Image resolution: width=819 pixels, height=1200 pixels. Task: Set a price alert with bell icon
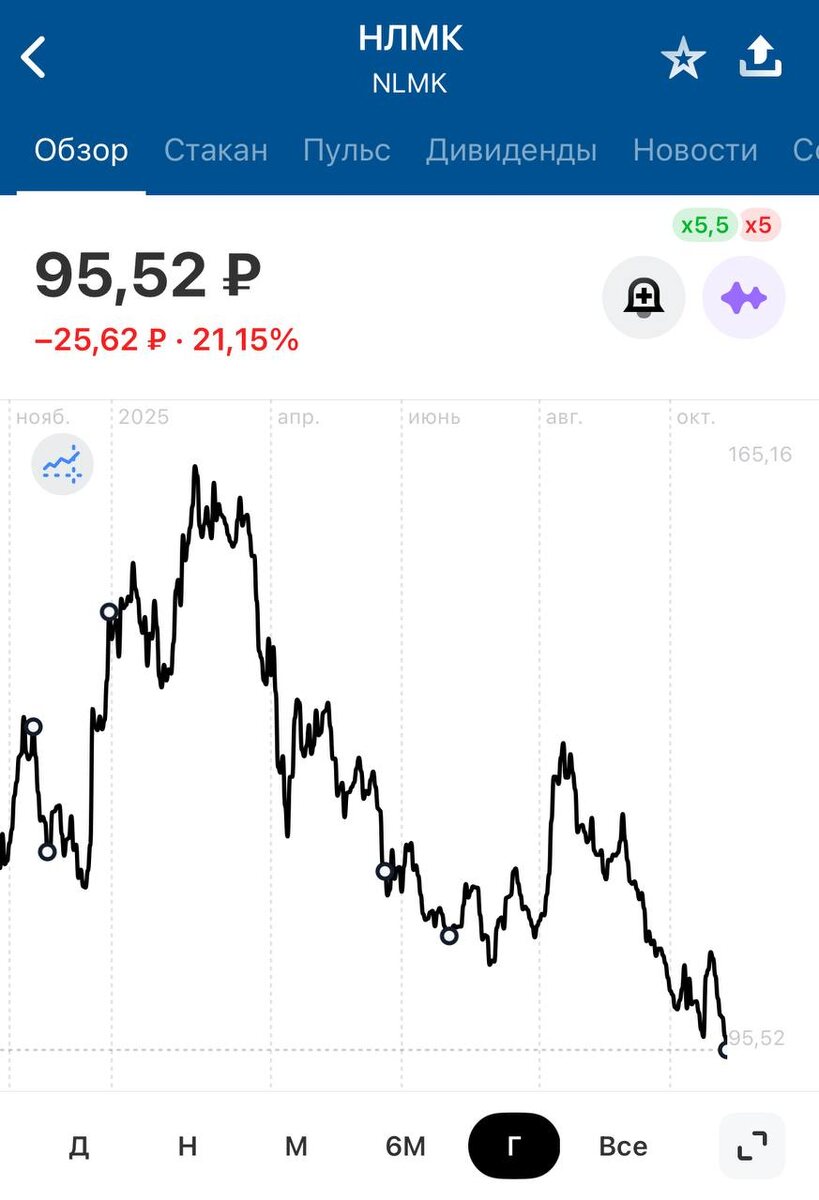(x=643, y=298)
